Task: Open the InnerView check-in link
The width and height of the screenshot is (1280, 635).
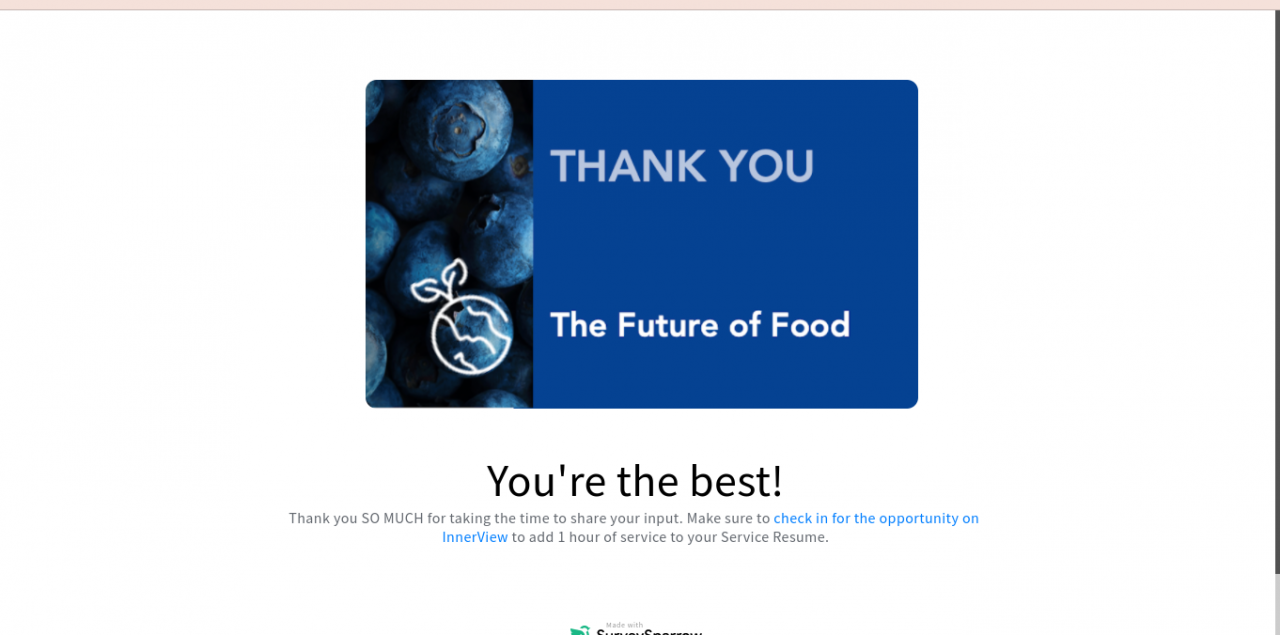Action: click(875, 518)
